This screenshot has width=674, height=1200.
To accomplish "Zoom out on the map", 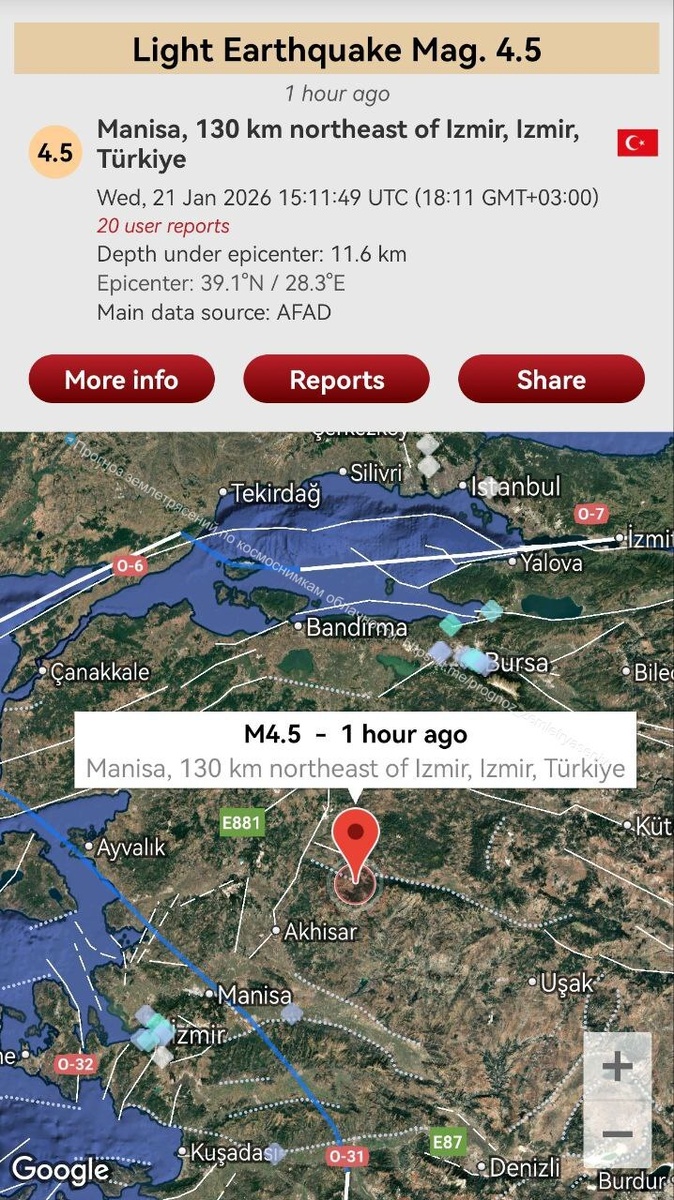I will 617,1135.
